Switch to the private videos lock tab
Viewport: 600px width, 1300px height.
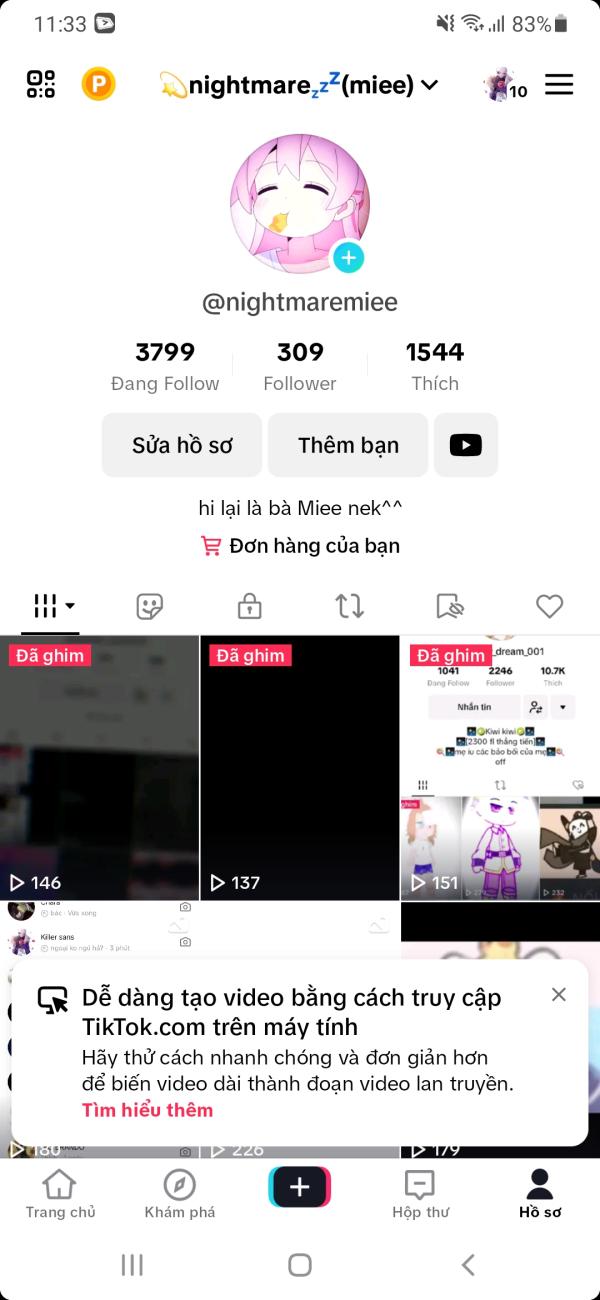pyautogui.click(x=249, y=606)
